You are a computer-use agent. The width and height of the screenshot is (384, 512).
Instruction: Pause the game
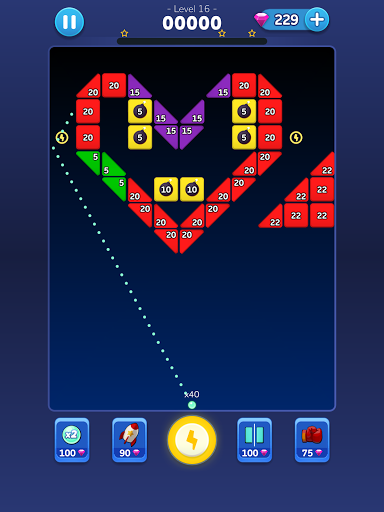(69, 22)
